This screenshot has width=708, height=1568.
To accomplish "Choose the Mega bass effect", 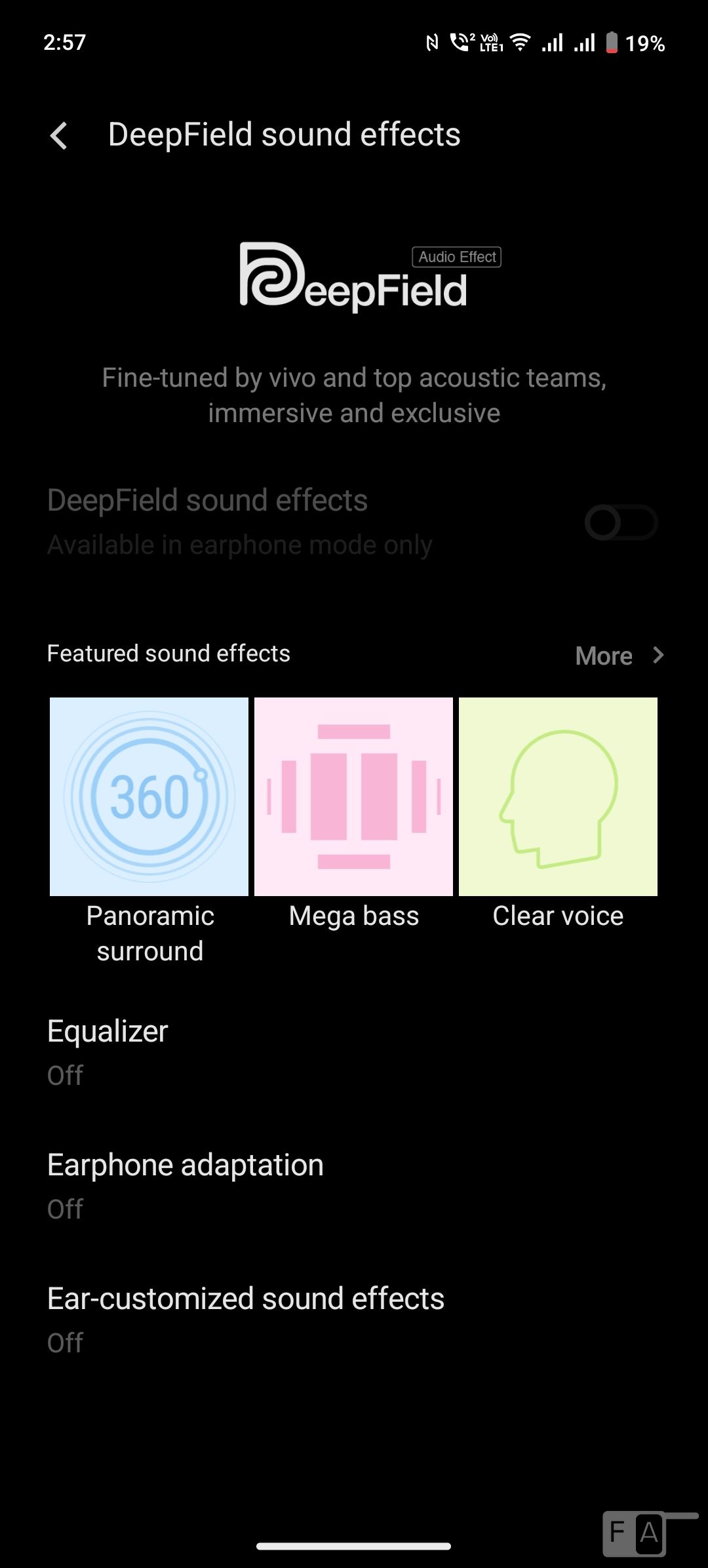I will [x=353, y=797].
